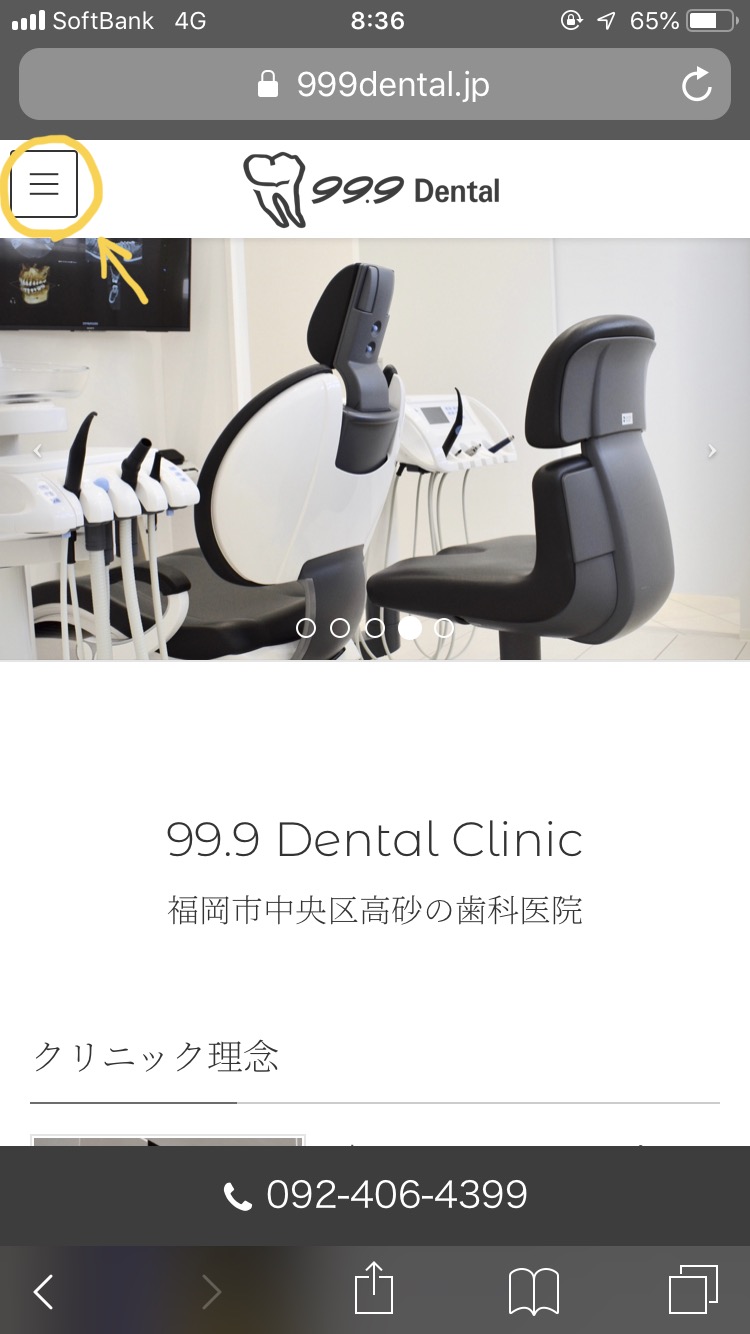
Task: Show the next slideshow image
Action: [712, 451]
